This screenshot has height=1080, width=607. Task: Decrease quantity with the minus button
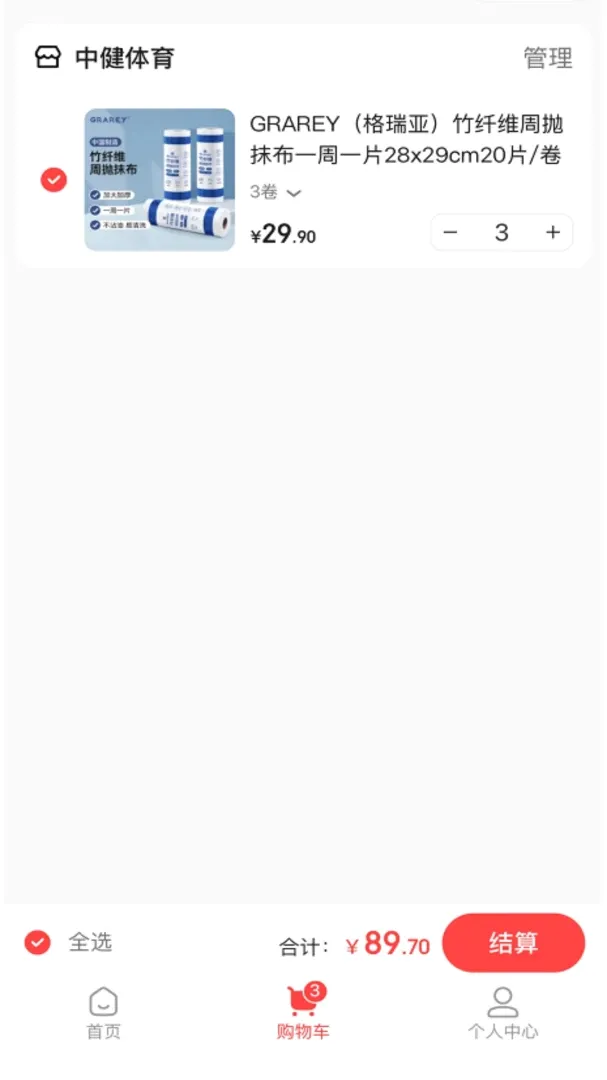451,233
